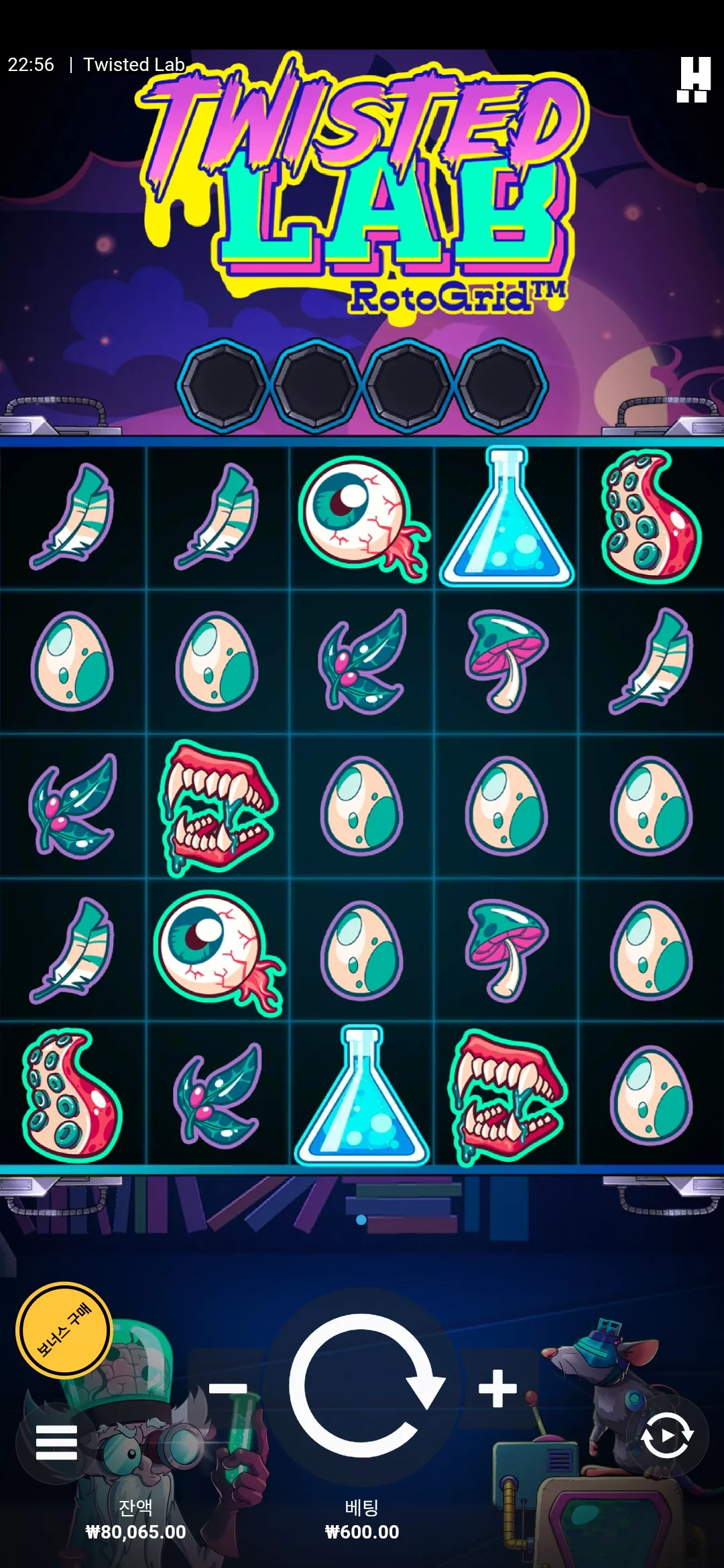Tap the Hacksaw logo icon at top right

pyautogui.click(x=693, y=79)
